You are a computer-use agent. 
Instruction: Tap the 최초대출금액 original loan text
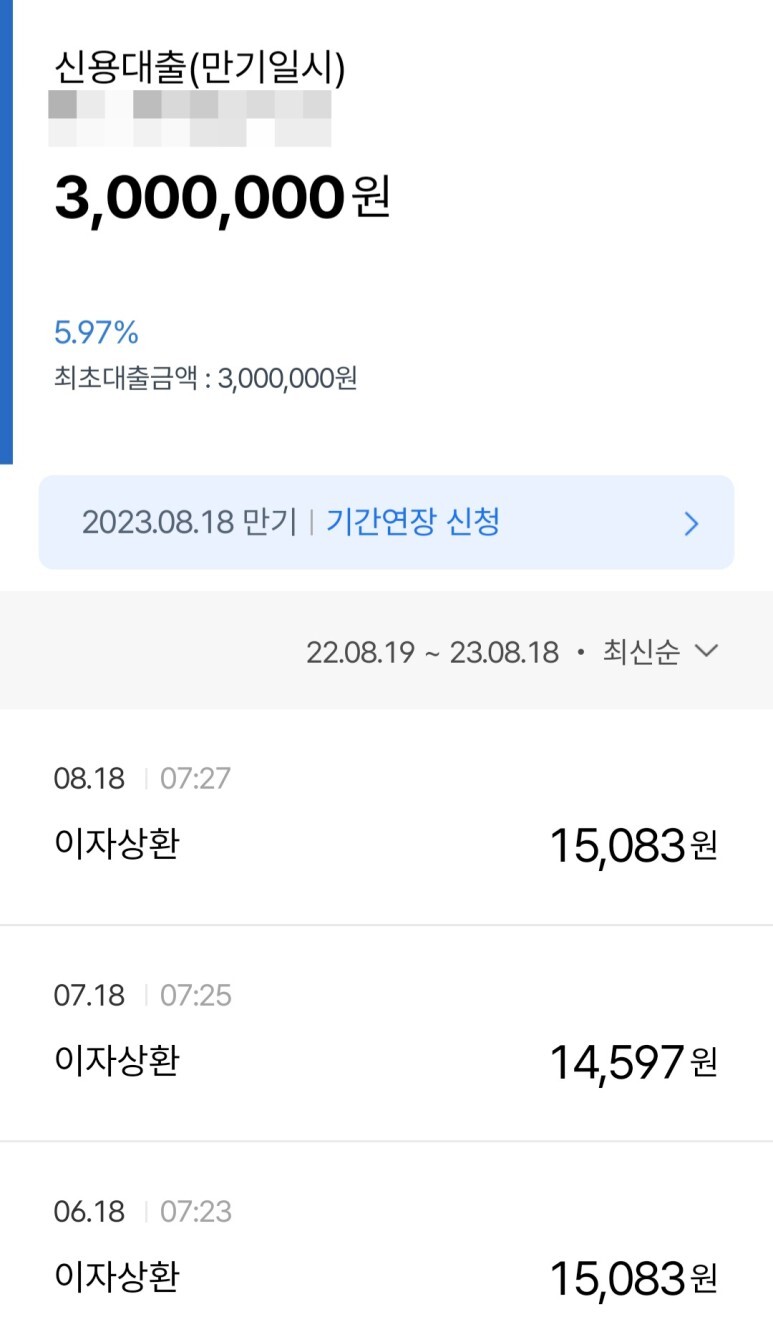[x=206, y=378]
